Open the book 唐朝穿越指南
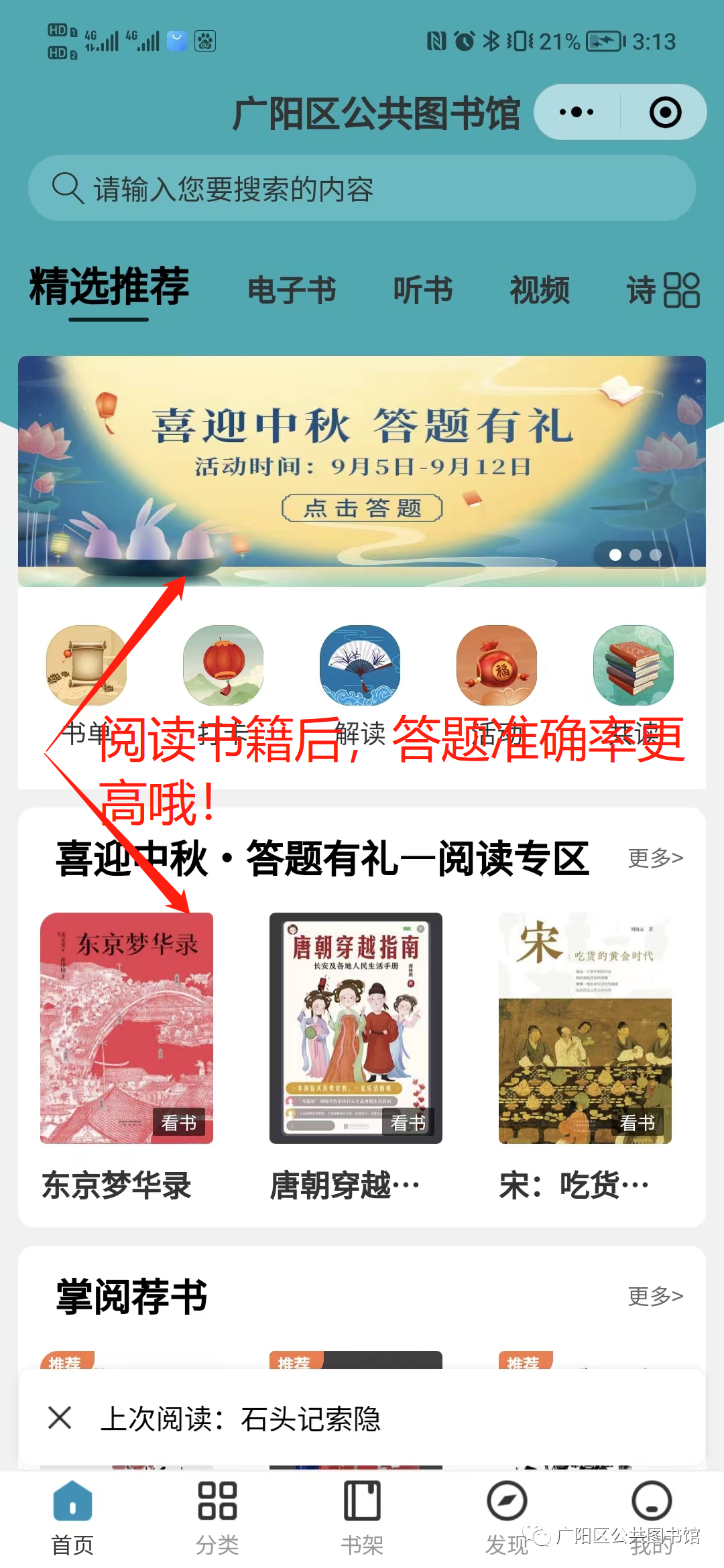This screenshot has width=724, height=1568. tap(355, 1028)
